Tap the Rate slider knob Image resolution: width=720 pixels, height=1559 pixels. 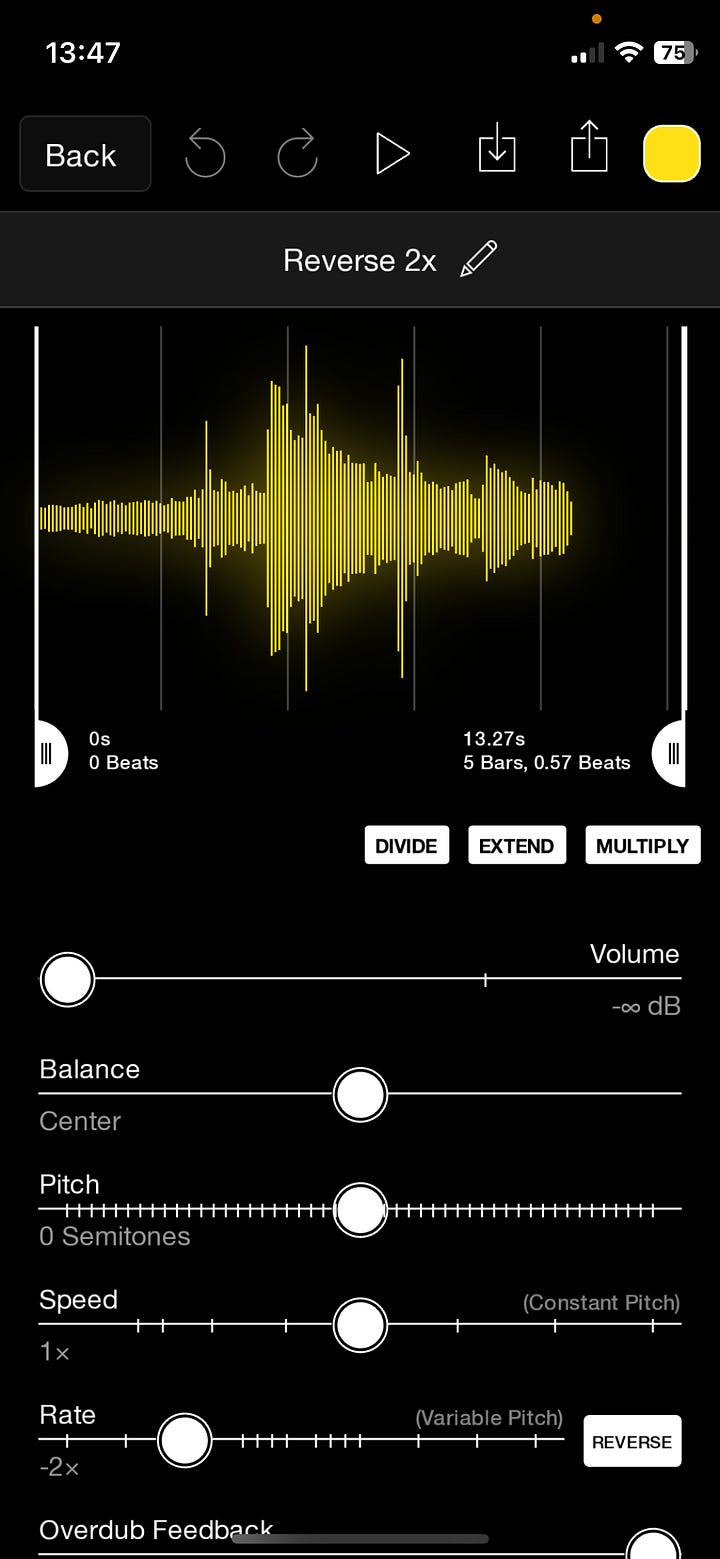pos(185,1440)
